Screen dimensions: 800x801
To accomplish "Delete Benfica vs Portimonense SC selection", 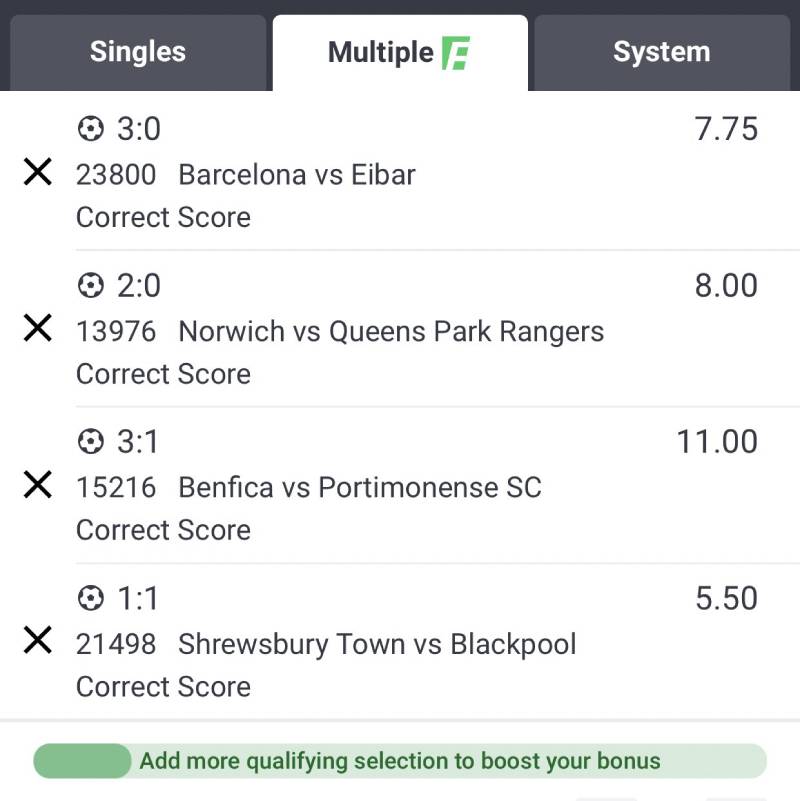I will coord(37,485).
